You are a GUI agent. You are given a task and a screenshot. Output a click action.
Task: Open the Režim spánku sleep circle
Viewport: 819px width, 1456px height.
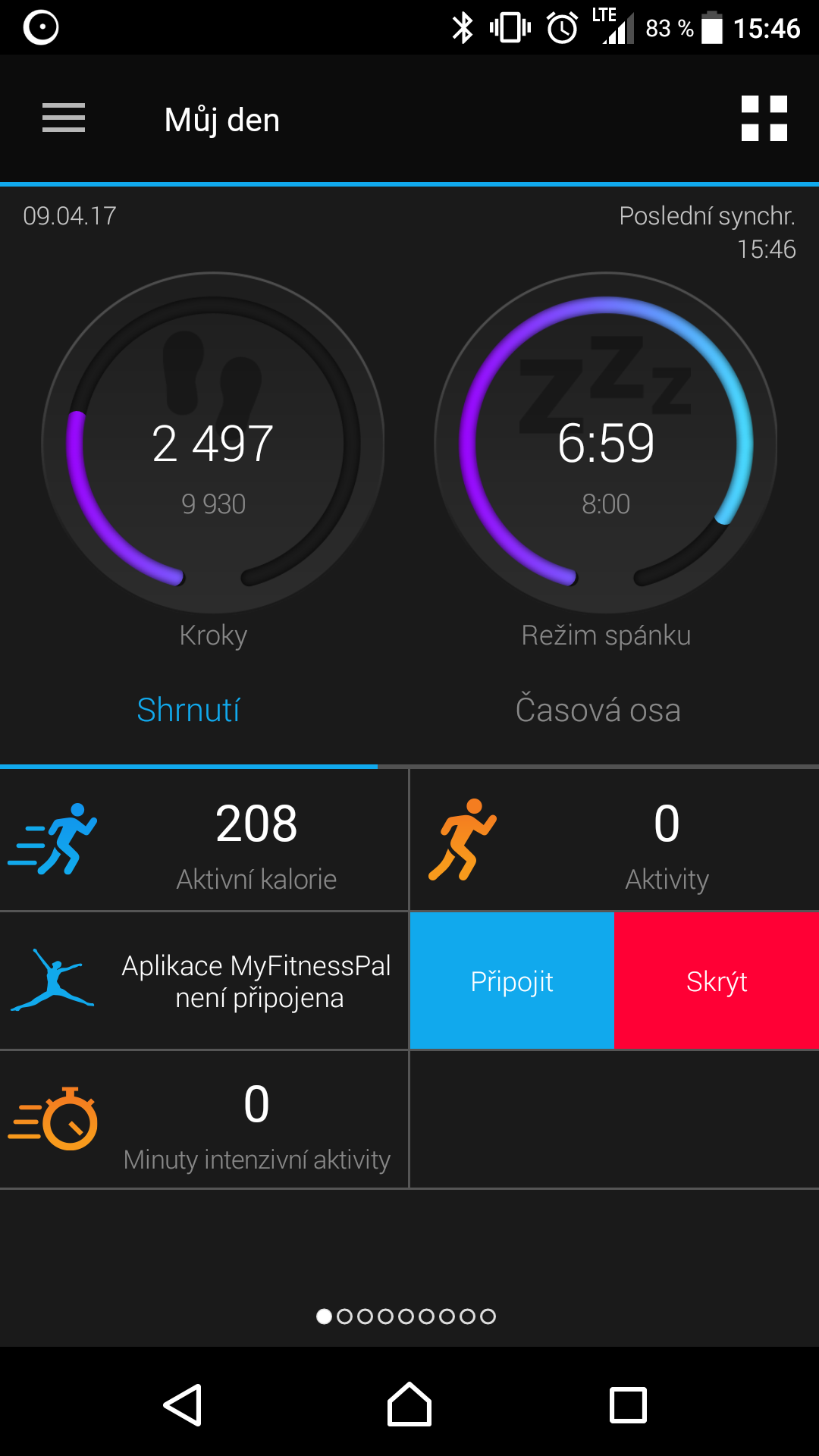(606, 443)
